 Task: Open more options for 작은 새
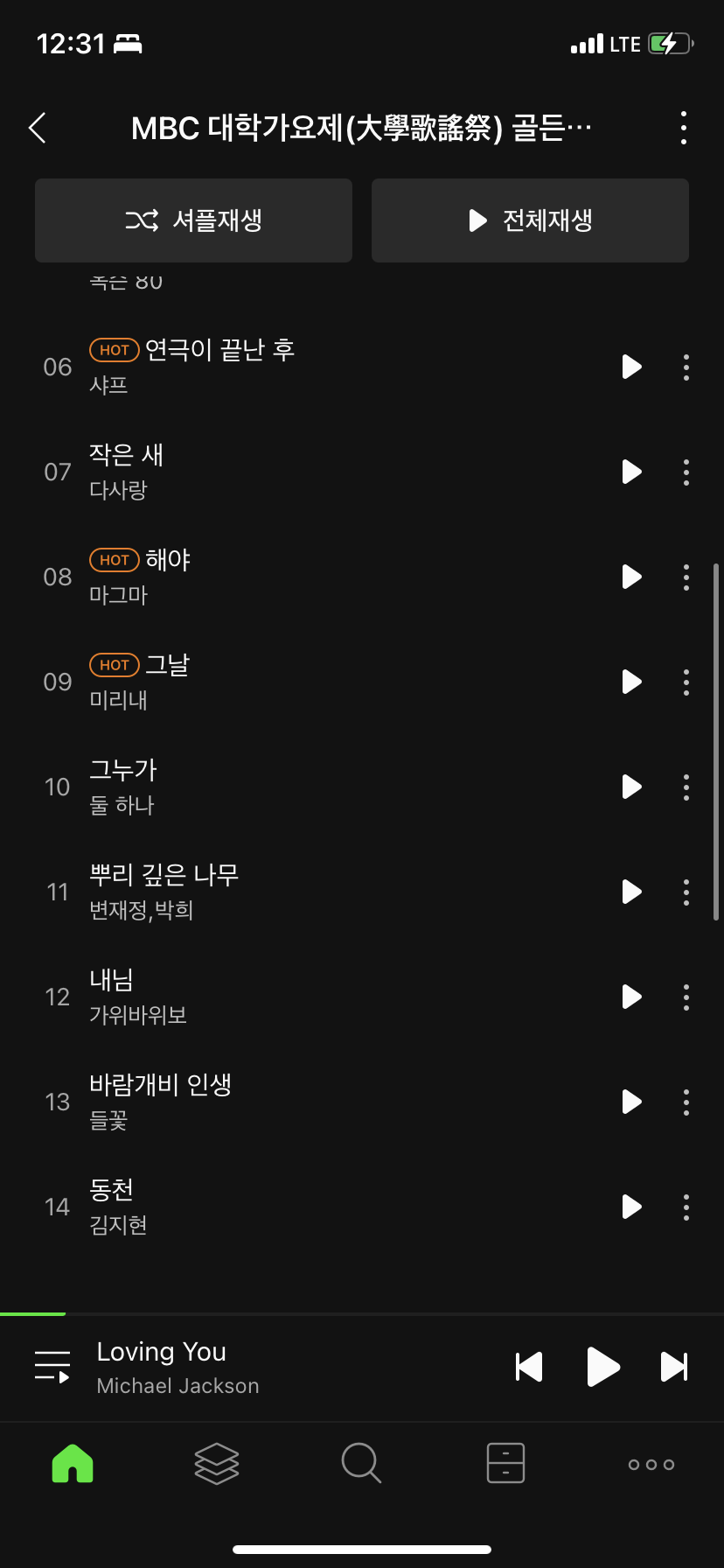click(686, 472)
